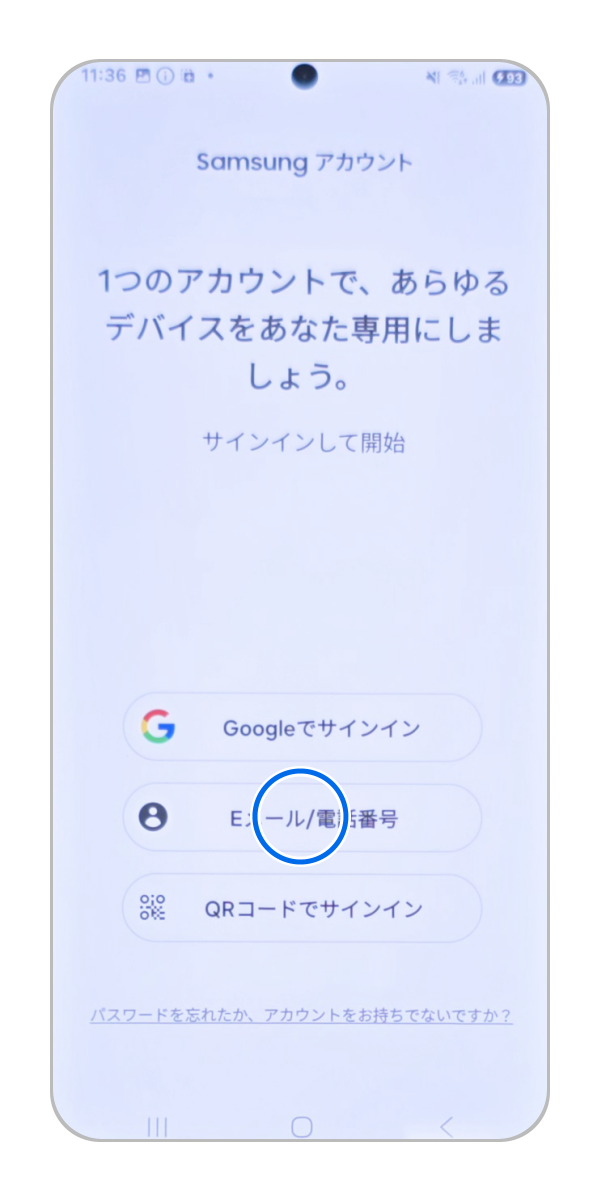This screenshot has height=1200, width=600.
Task: Go back using the navigation bar
Action: (447, 1127)
